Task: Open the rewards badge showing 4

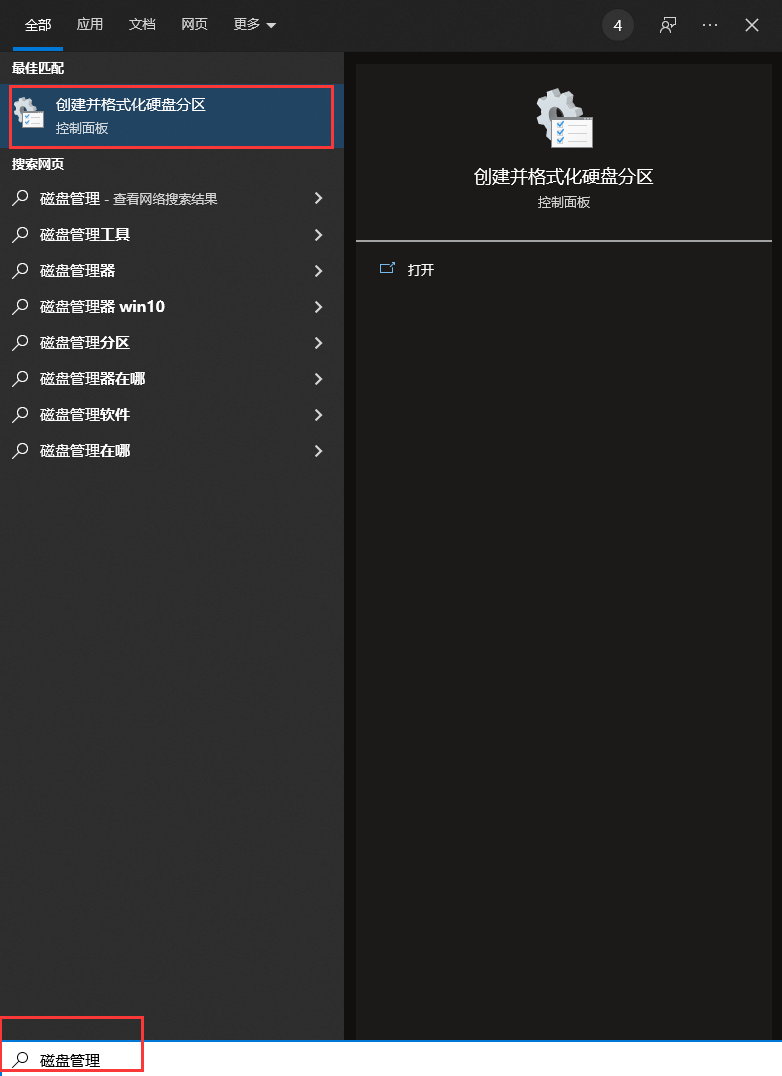Action: pyautogui.click(x=617, y=26)
